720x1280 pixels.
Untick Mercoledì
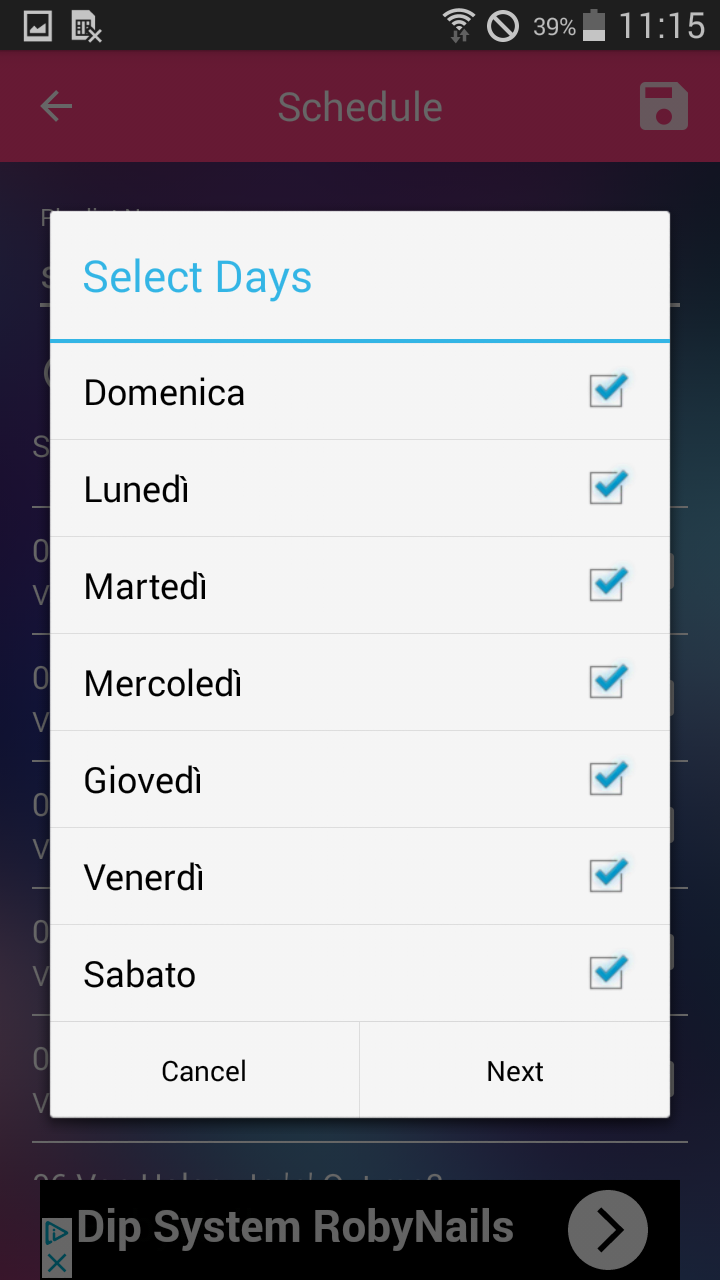(x=607, y=682)
